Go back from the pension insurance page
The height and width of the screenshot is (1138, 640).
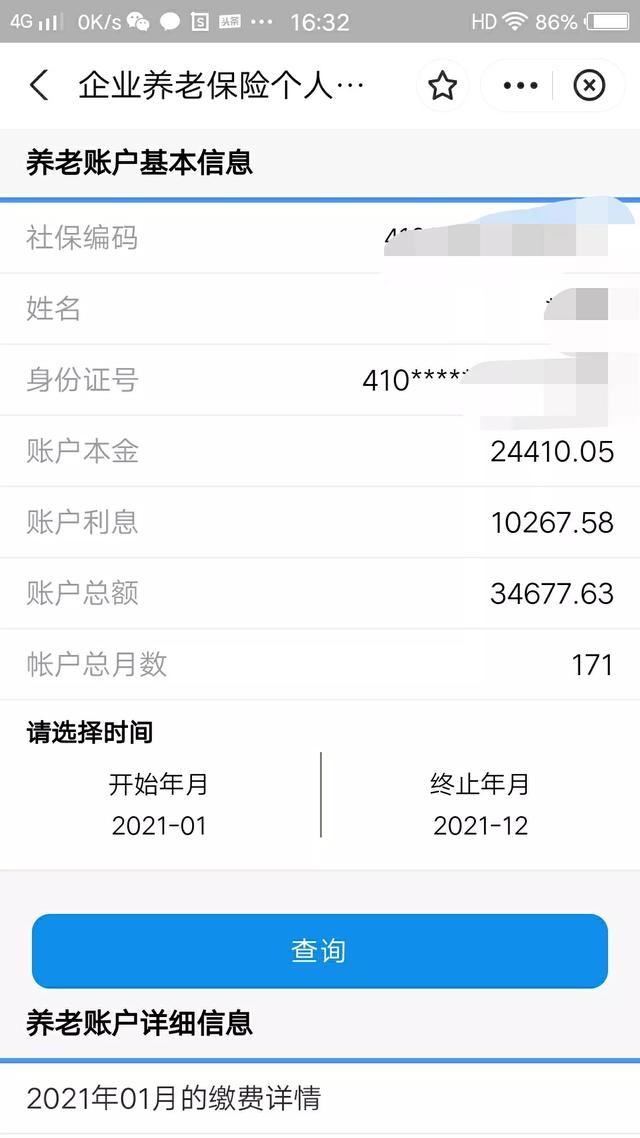pyautogui.click(x=39, y=86)
